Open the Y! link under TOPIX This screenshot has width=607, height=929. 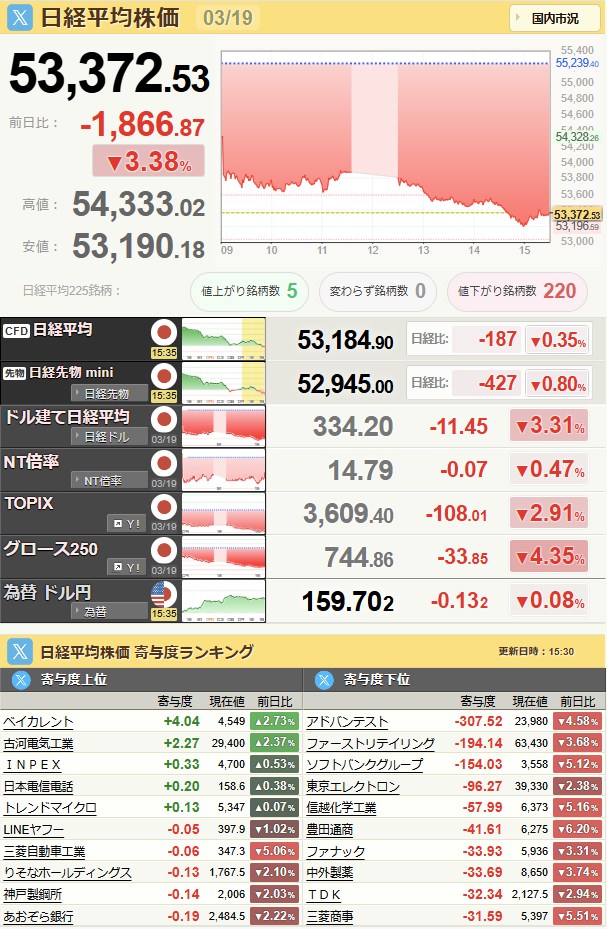(126, 523)
